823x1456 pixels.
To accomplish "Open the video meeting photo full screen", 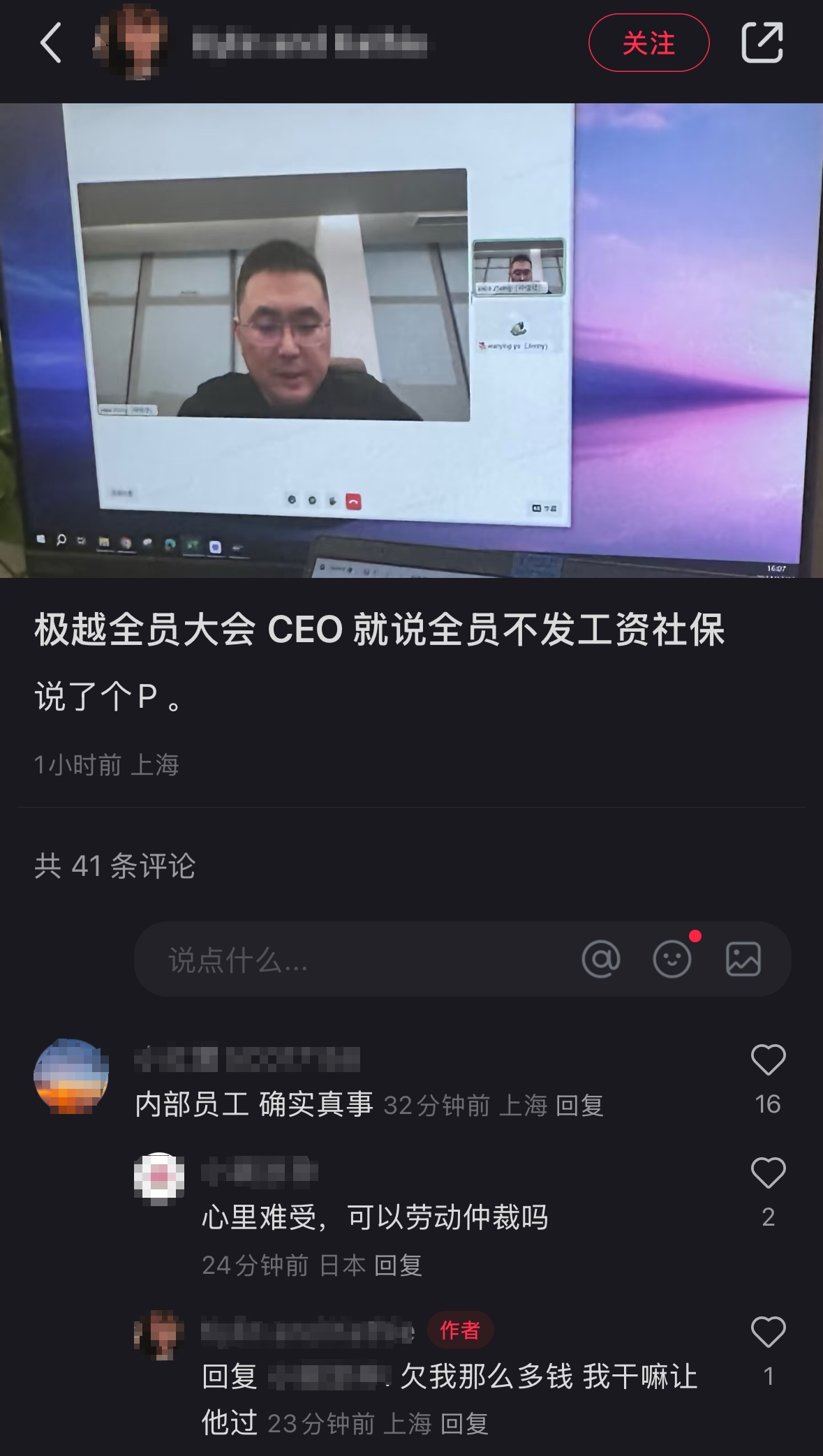I will click(411, 341).
